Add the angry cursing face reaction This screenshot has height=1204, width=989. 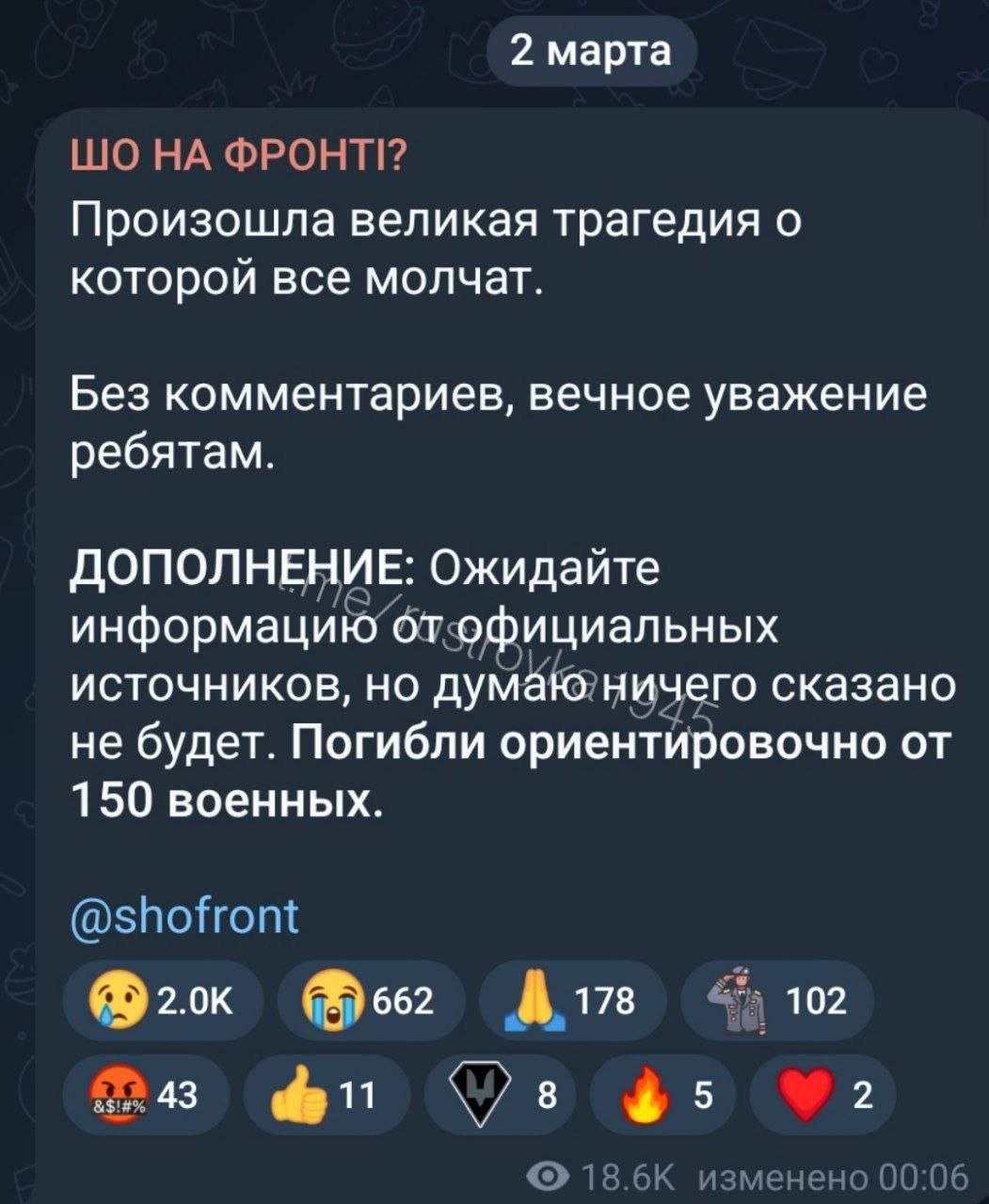[x=147, y=1094]
